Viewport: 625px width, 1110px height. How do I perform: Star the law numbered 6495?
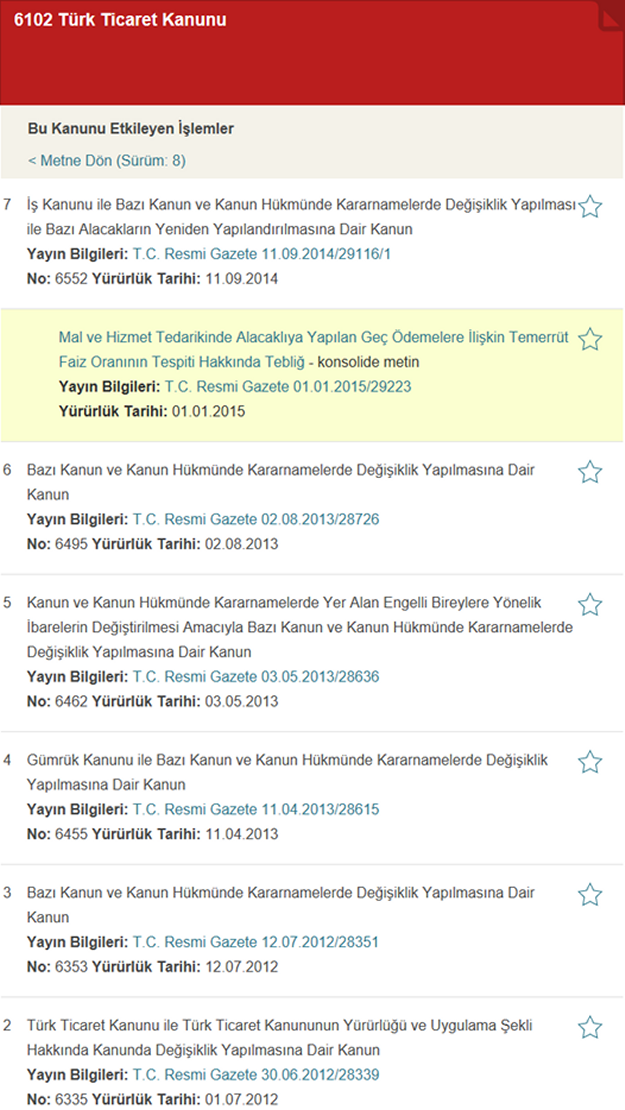point(590,472)
